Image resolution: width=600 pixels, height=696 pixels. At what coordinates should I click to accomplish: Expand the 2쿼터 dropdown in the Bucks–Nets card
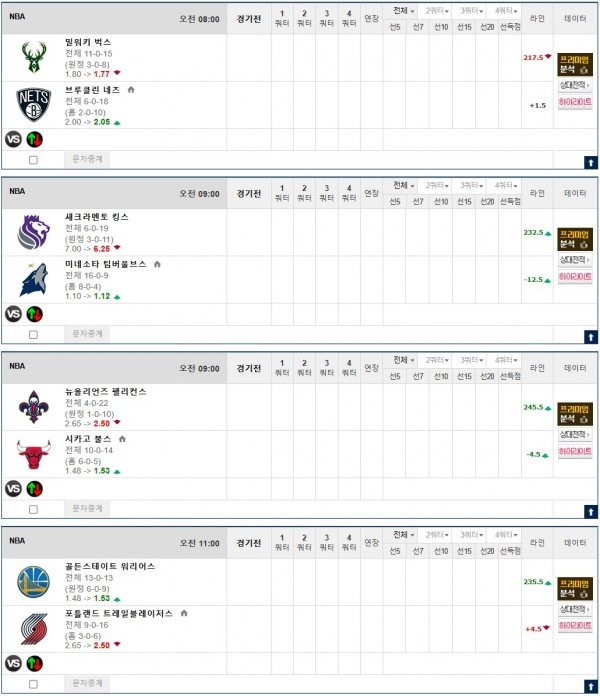pyautogui.click(x=436, y=11)
